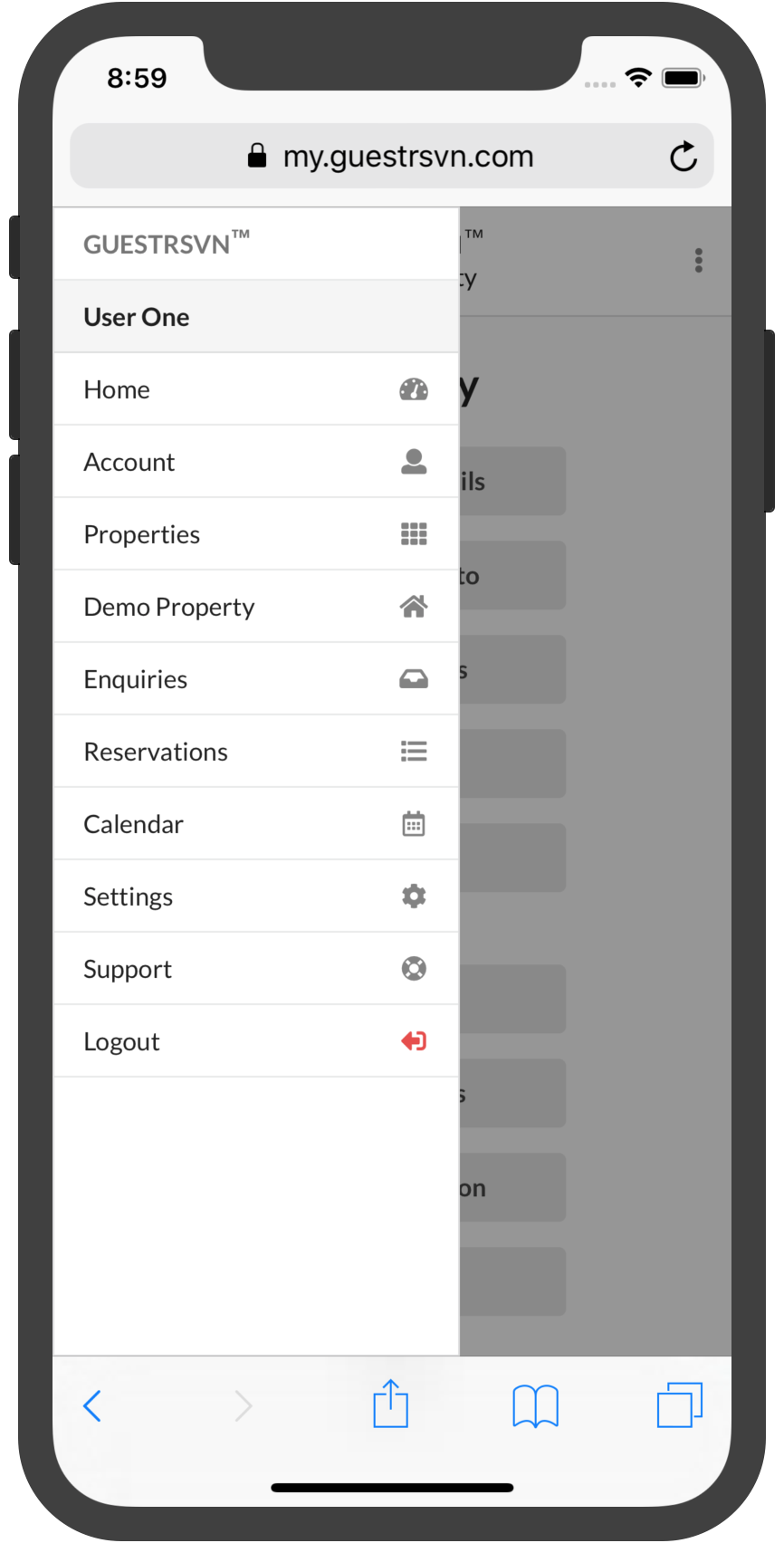Go to Account in the drawer
The image size is (784, 1543).
click(256, 462)
